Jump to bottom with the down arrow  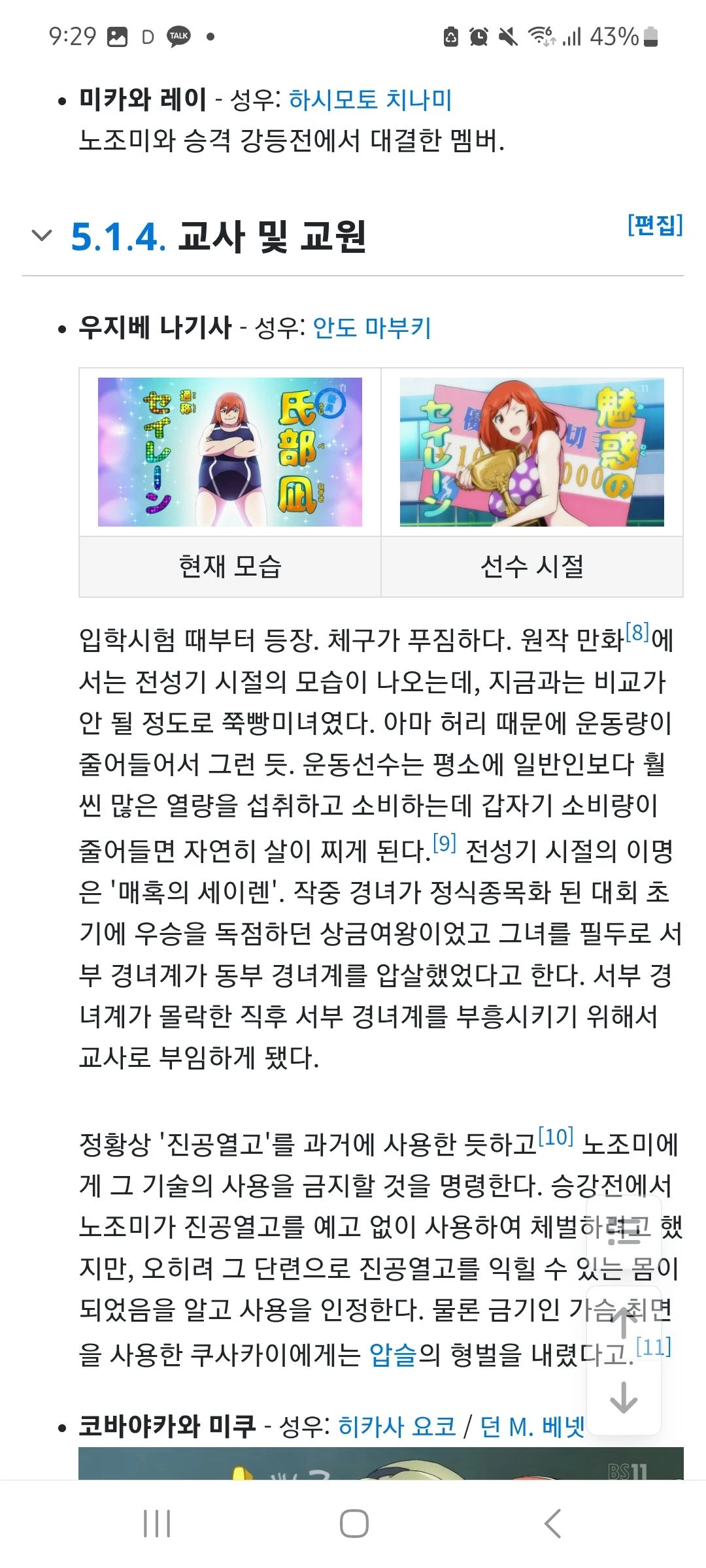click(624, 1397)
